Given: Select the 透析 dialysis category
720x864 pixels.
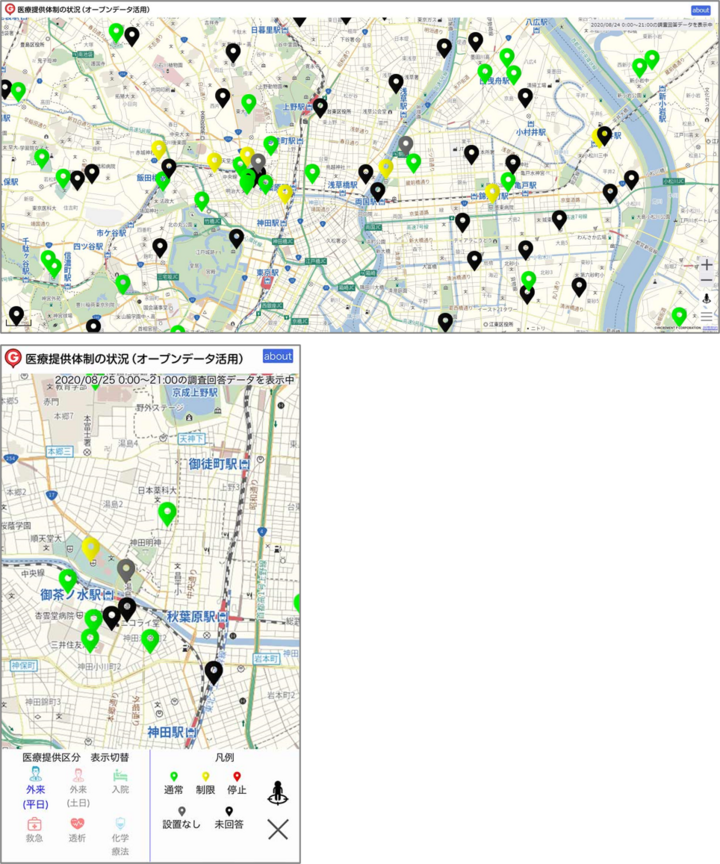Looking at the screenshot, I should 77,831.
